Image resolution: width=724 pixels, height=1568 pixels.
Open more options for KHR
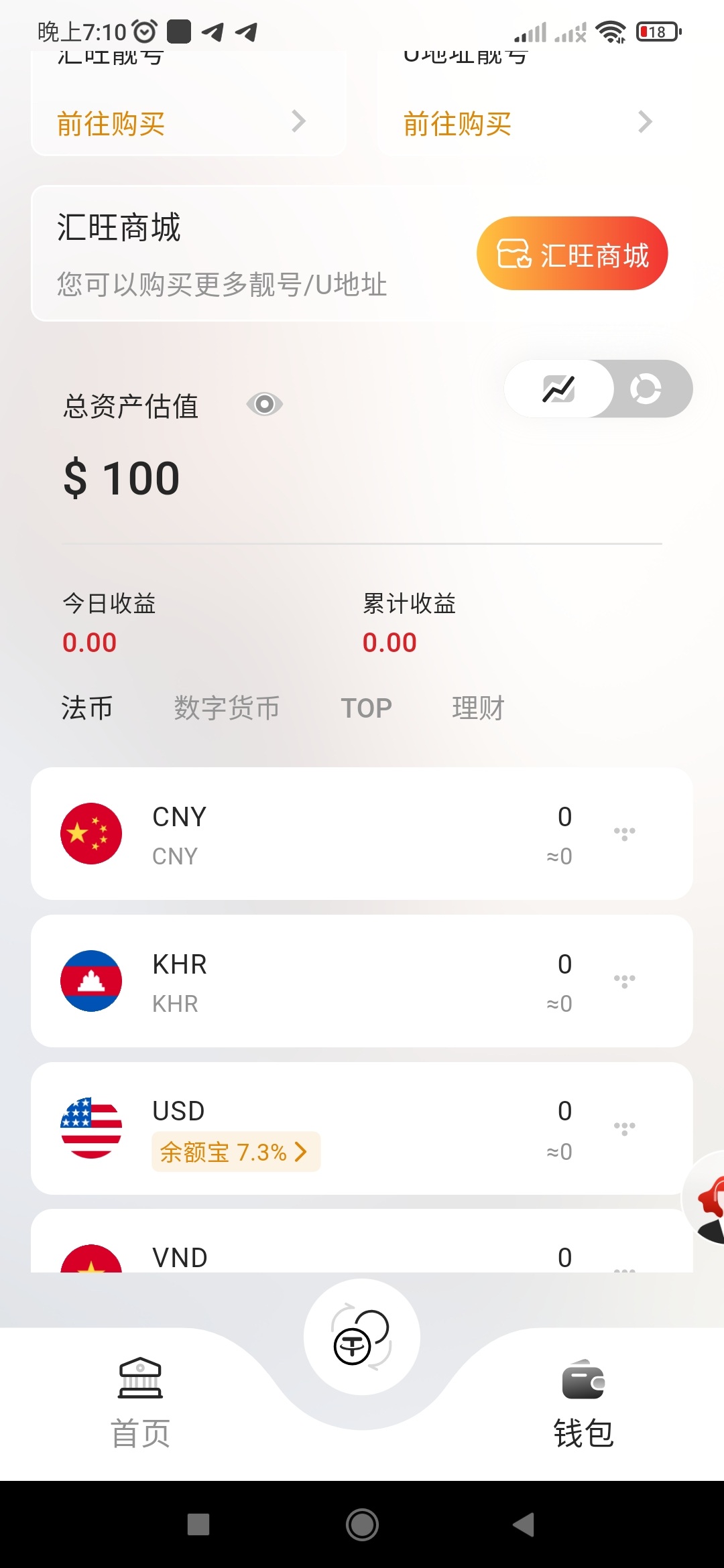click(624, 981)
